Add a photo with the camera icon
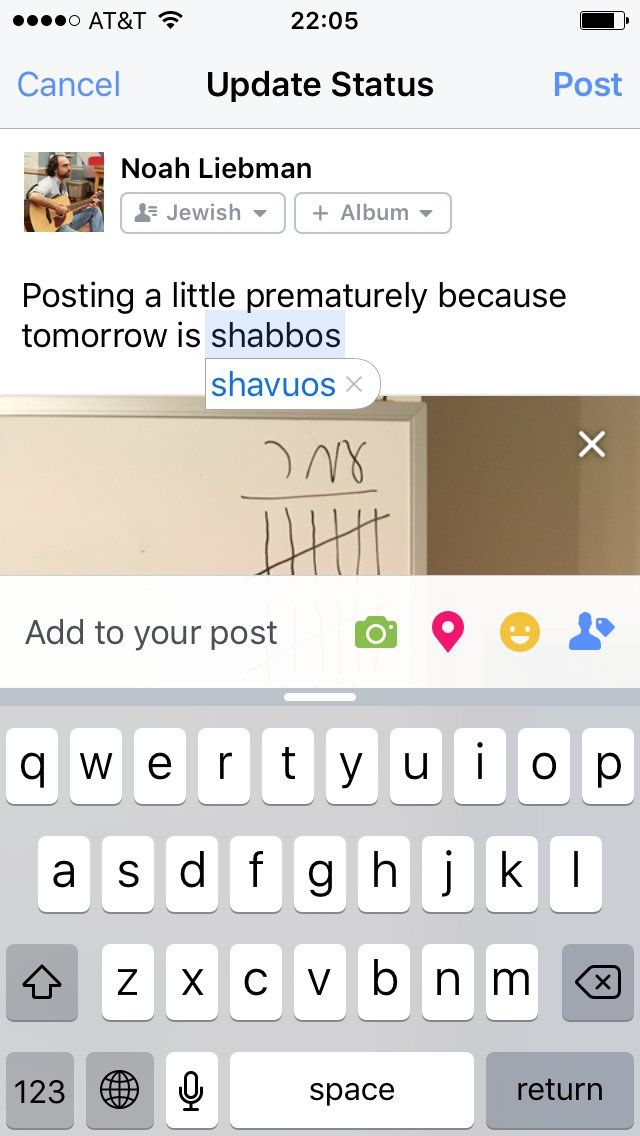Screen dimensions: 640x1136 click(x=376, y=632)
